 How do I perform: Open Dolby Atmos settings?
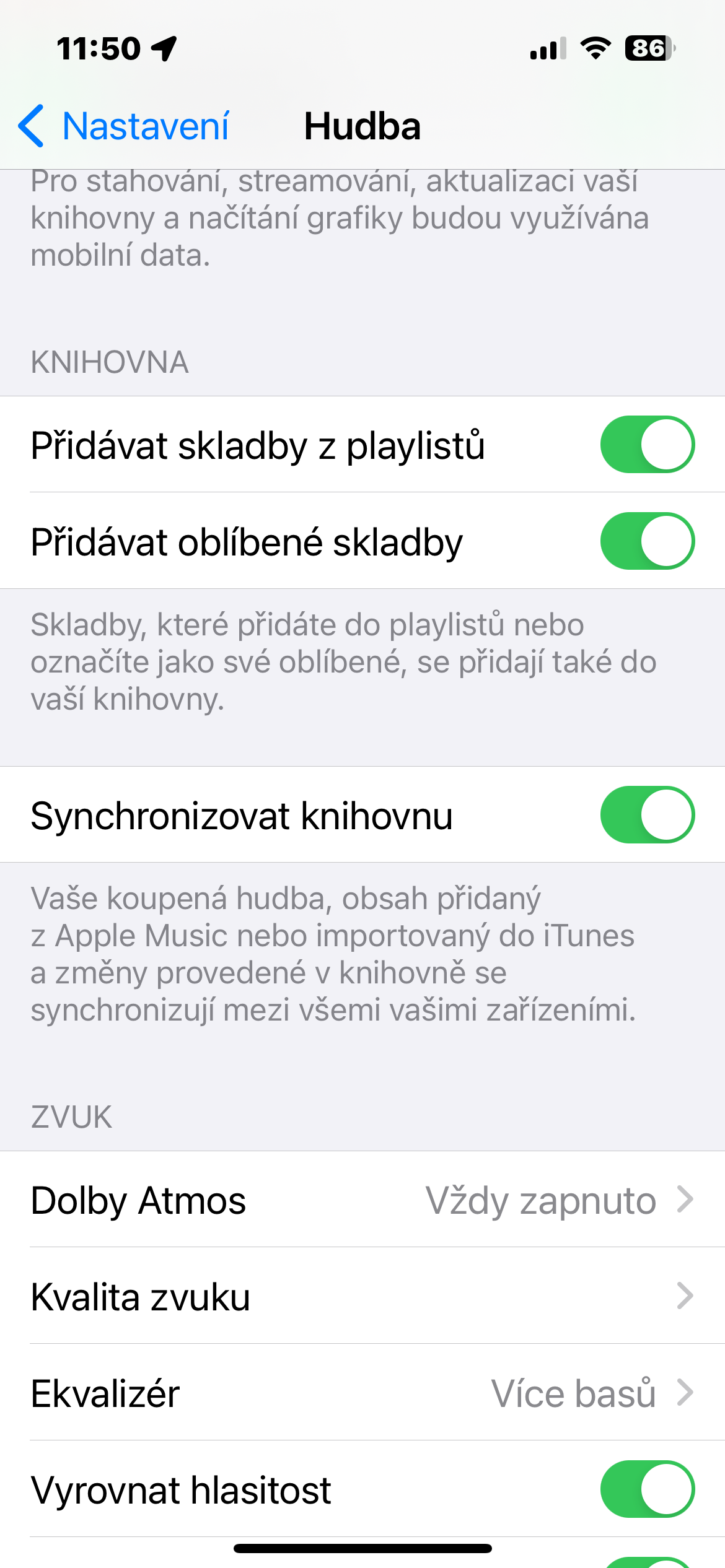362,1200
